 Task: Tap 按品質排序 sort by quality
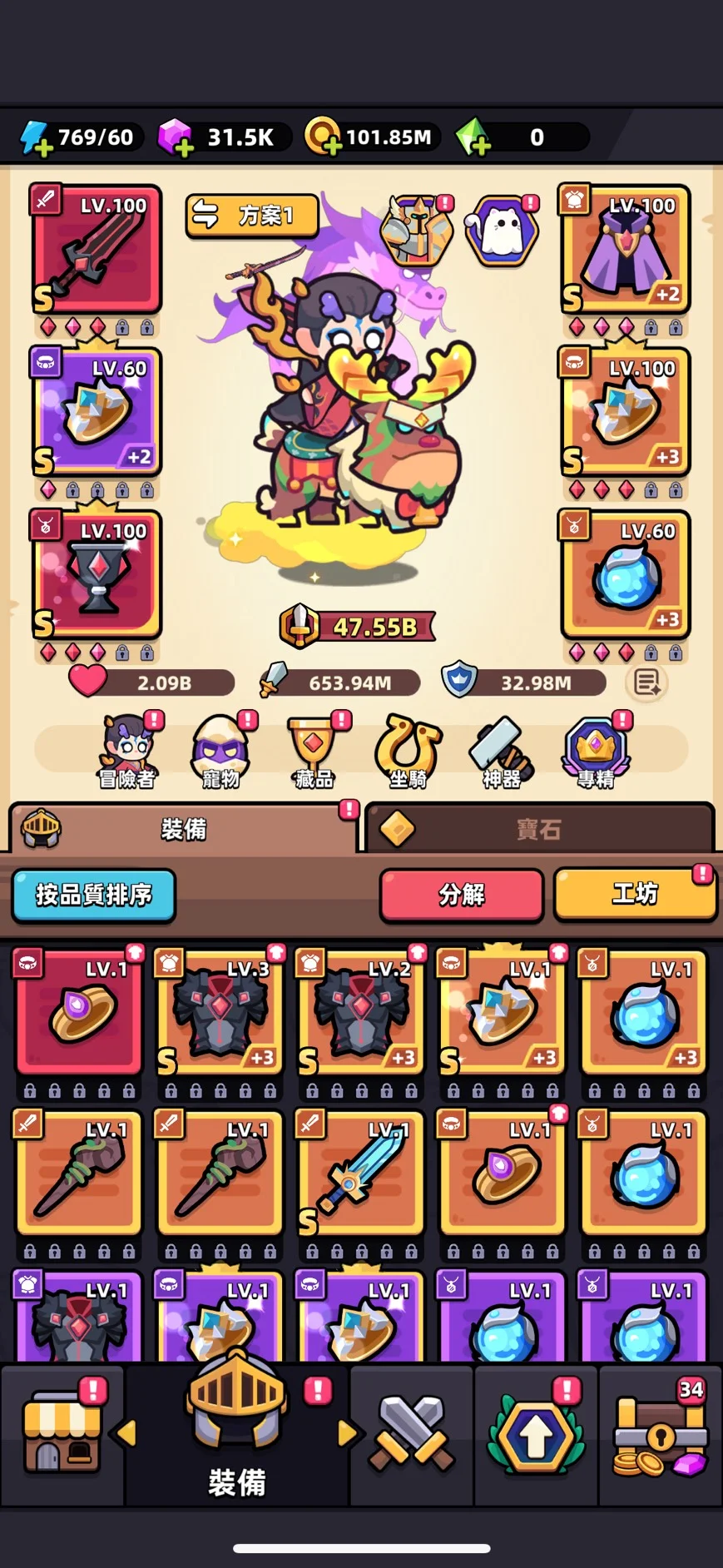tap(94, 895)
